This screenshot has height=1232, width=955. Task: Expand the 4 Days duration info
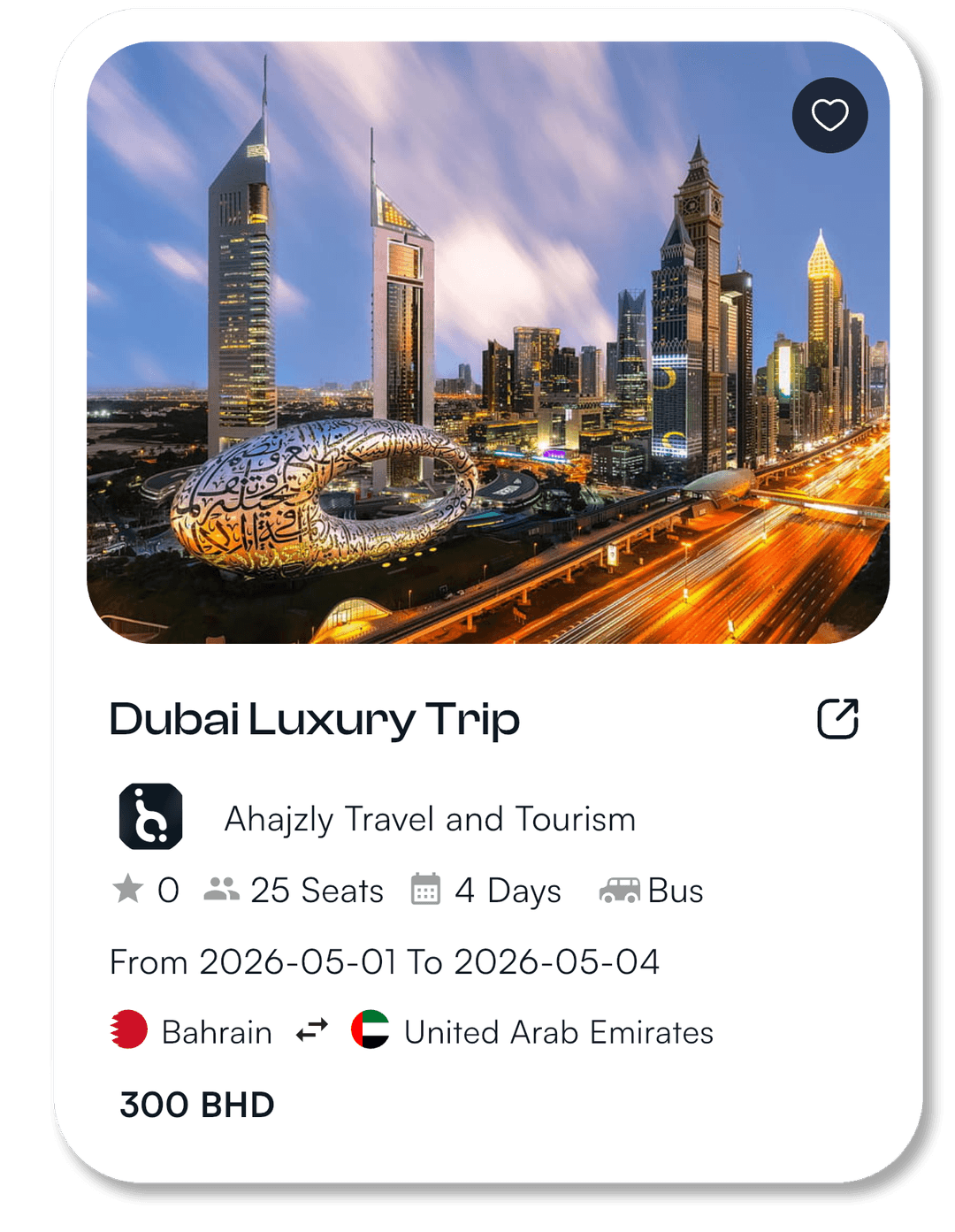point(507,891)
